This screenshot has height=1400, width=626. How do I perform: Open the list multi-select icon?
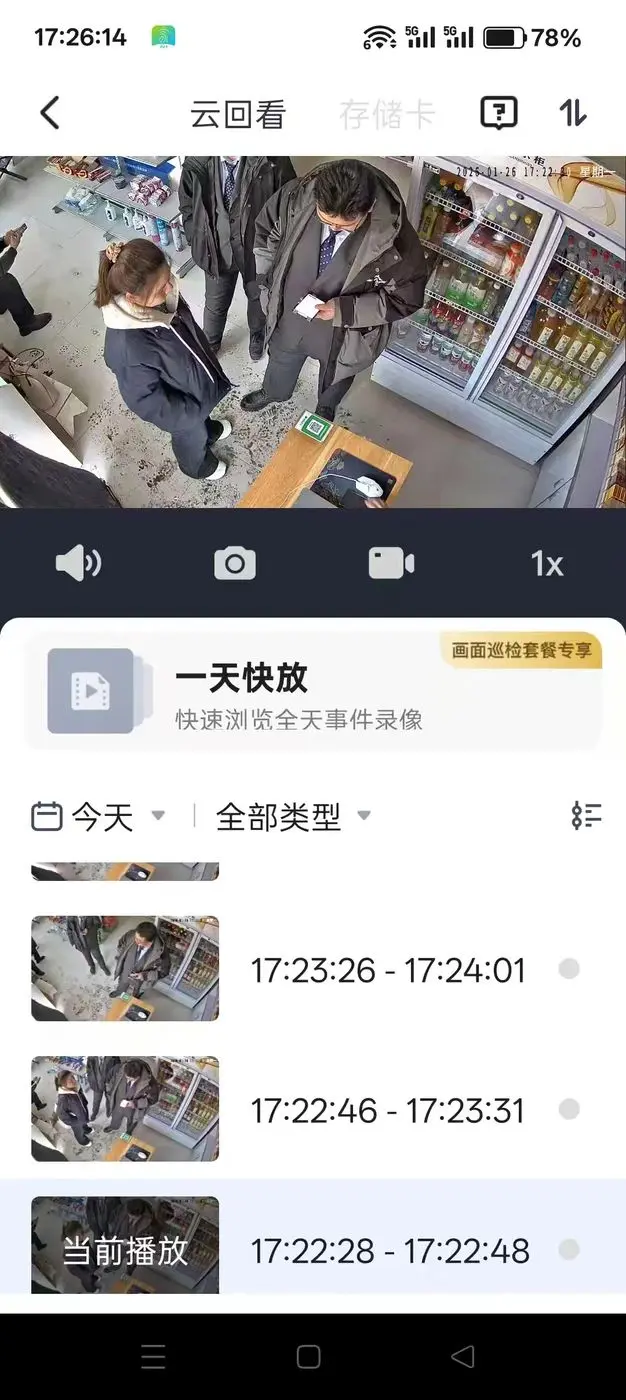(x=586, y=816)
